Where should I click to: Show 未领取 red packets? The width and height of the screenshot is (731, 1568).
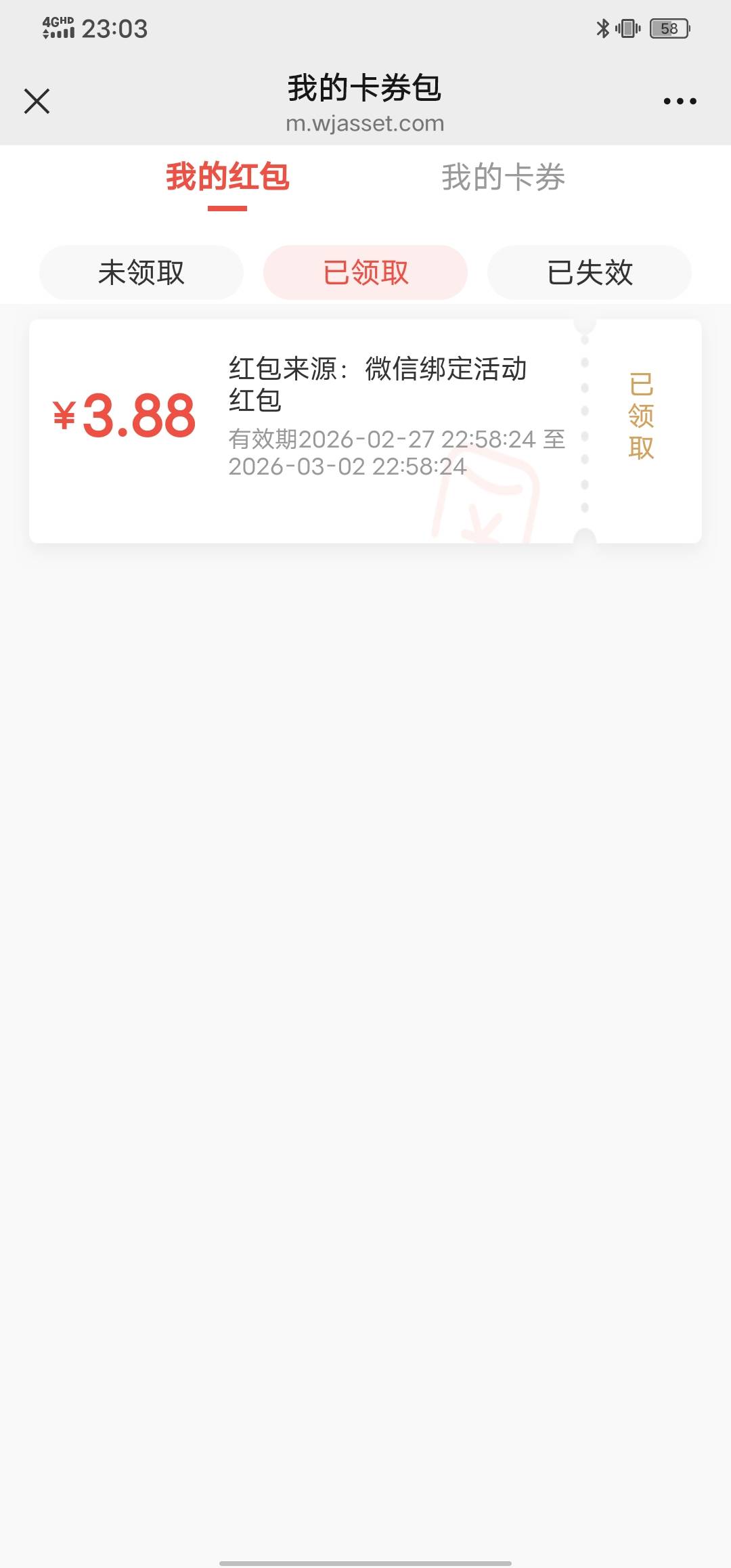click(141, 273)
